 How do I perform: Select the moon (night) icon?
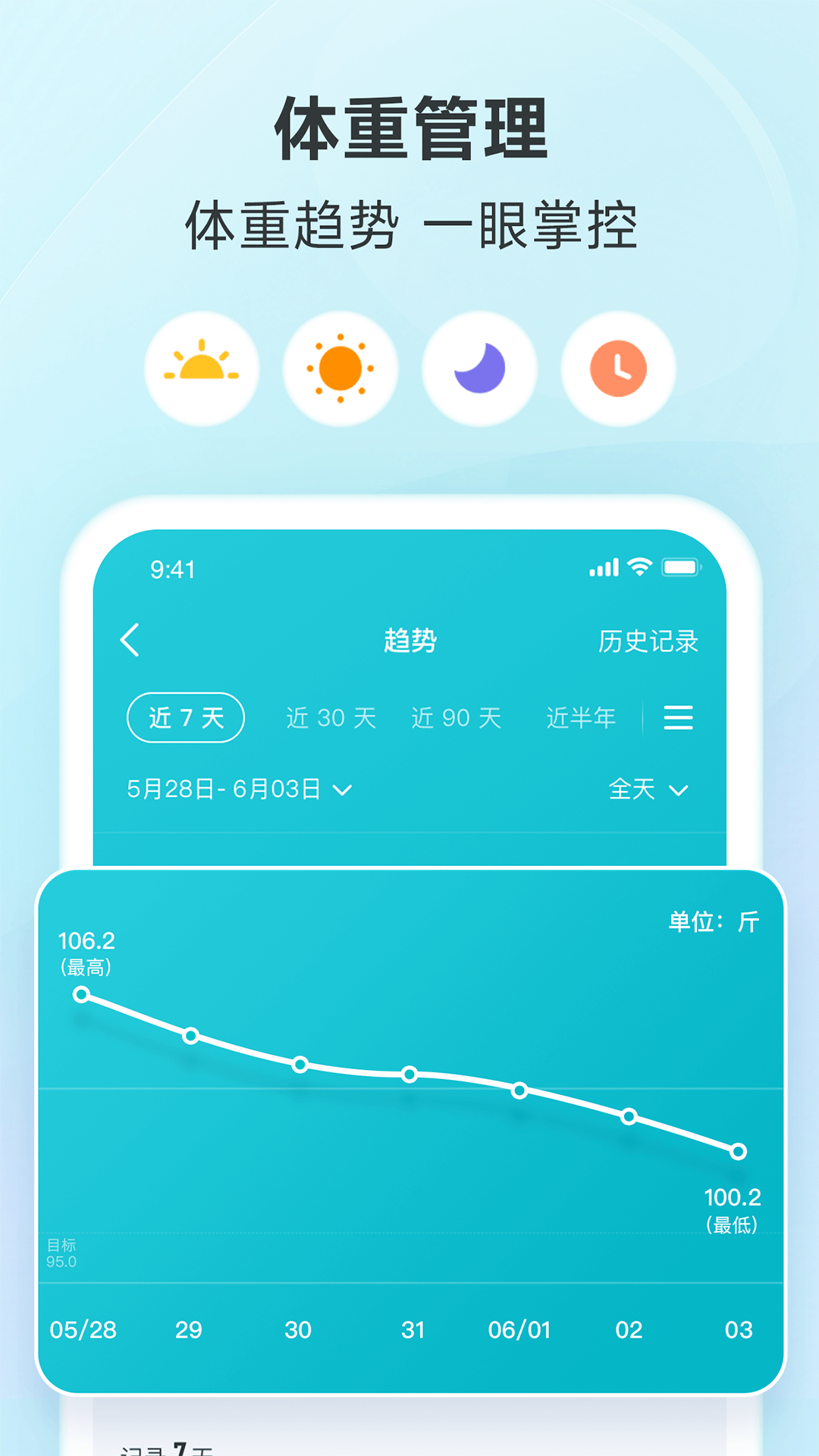tap(480, 368)
